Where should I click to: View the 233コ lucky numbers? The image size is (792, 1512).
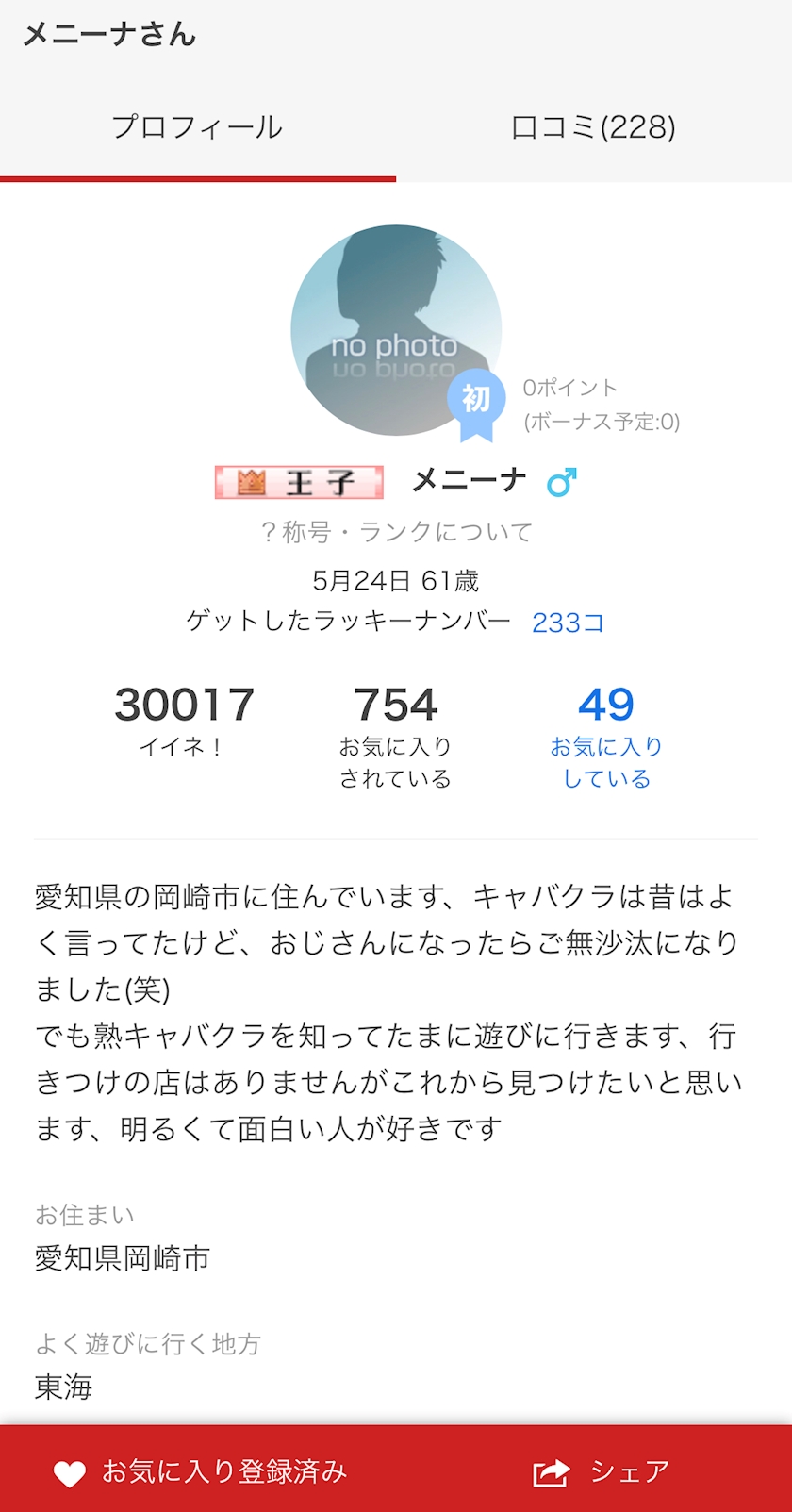coord(568,623)
